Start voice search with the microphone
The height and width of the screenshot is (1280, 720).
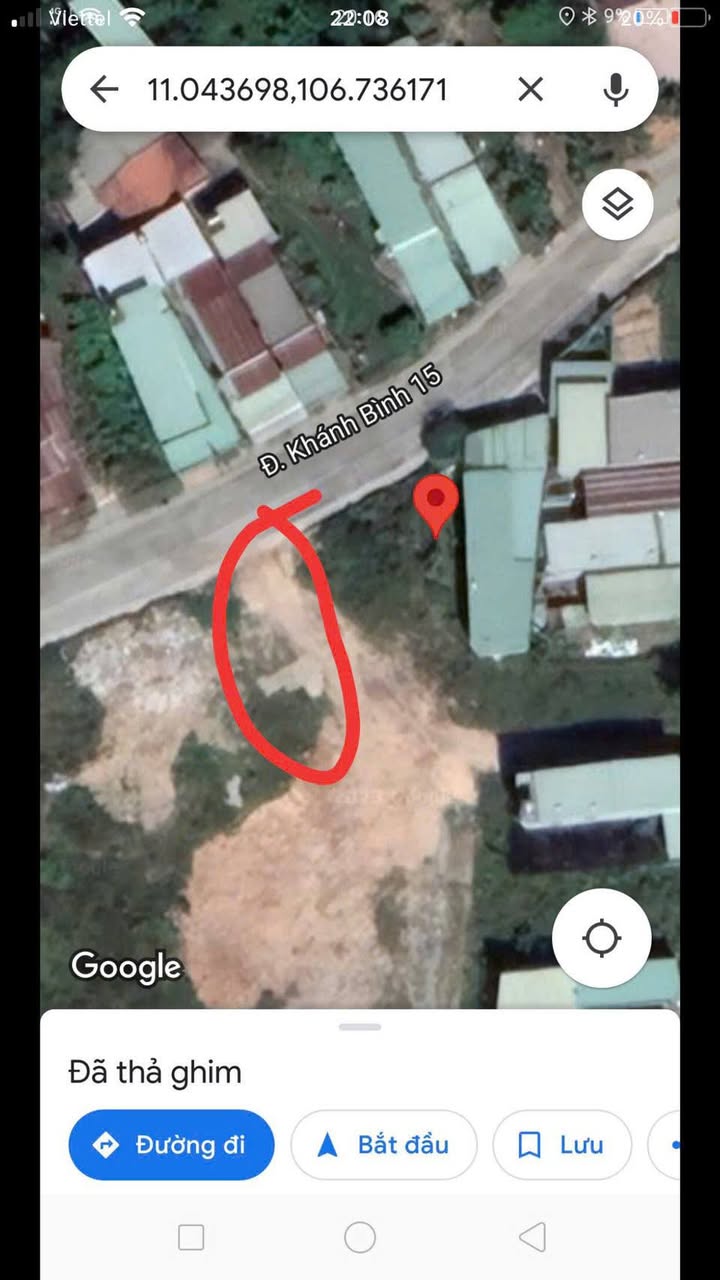(616, 90)
